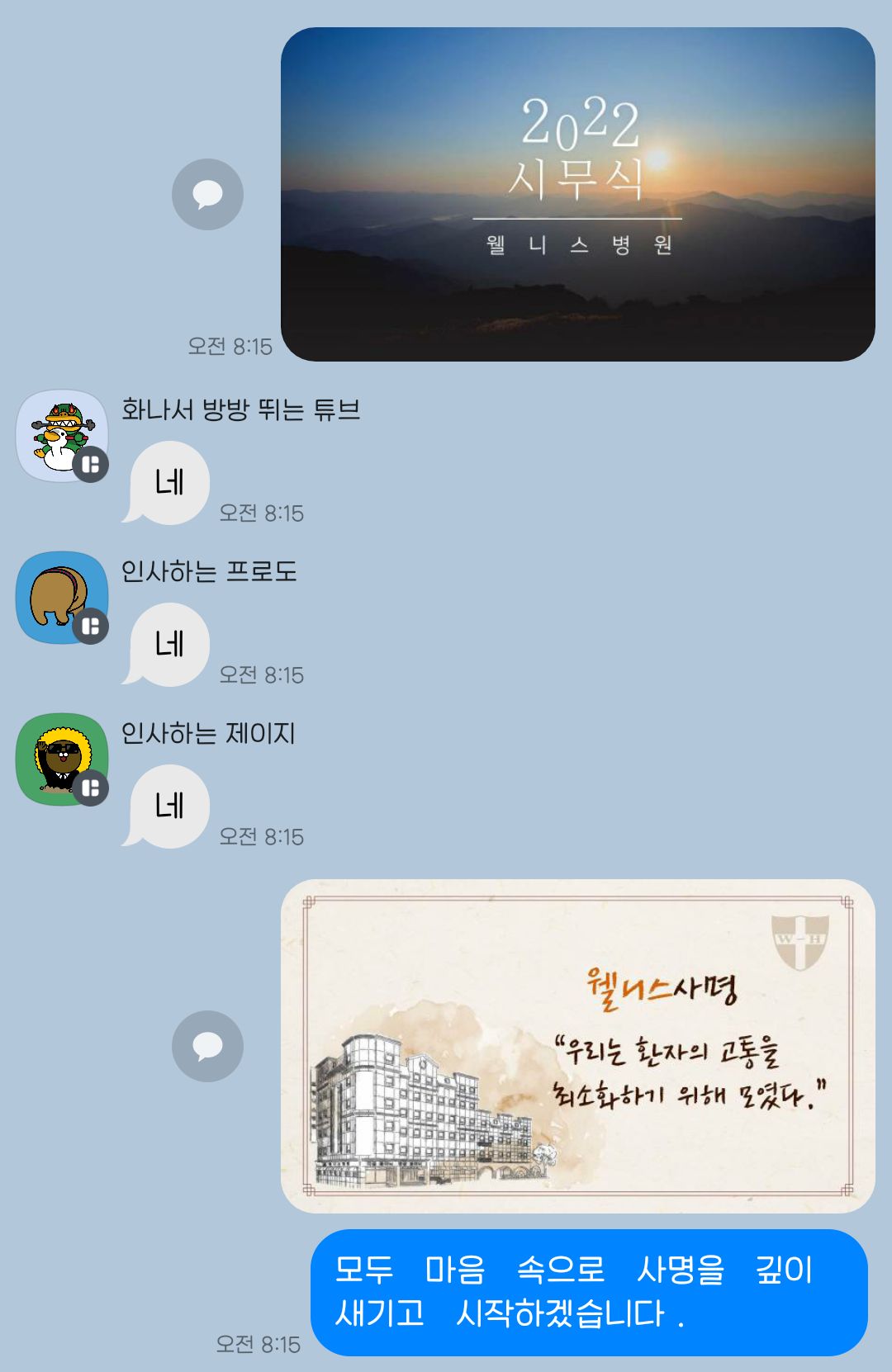View the profile picture of 인사하는 프로도

(62, 597)
